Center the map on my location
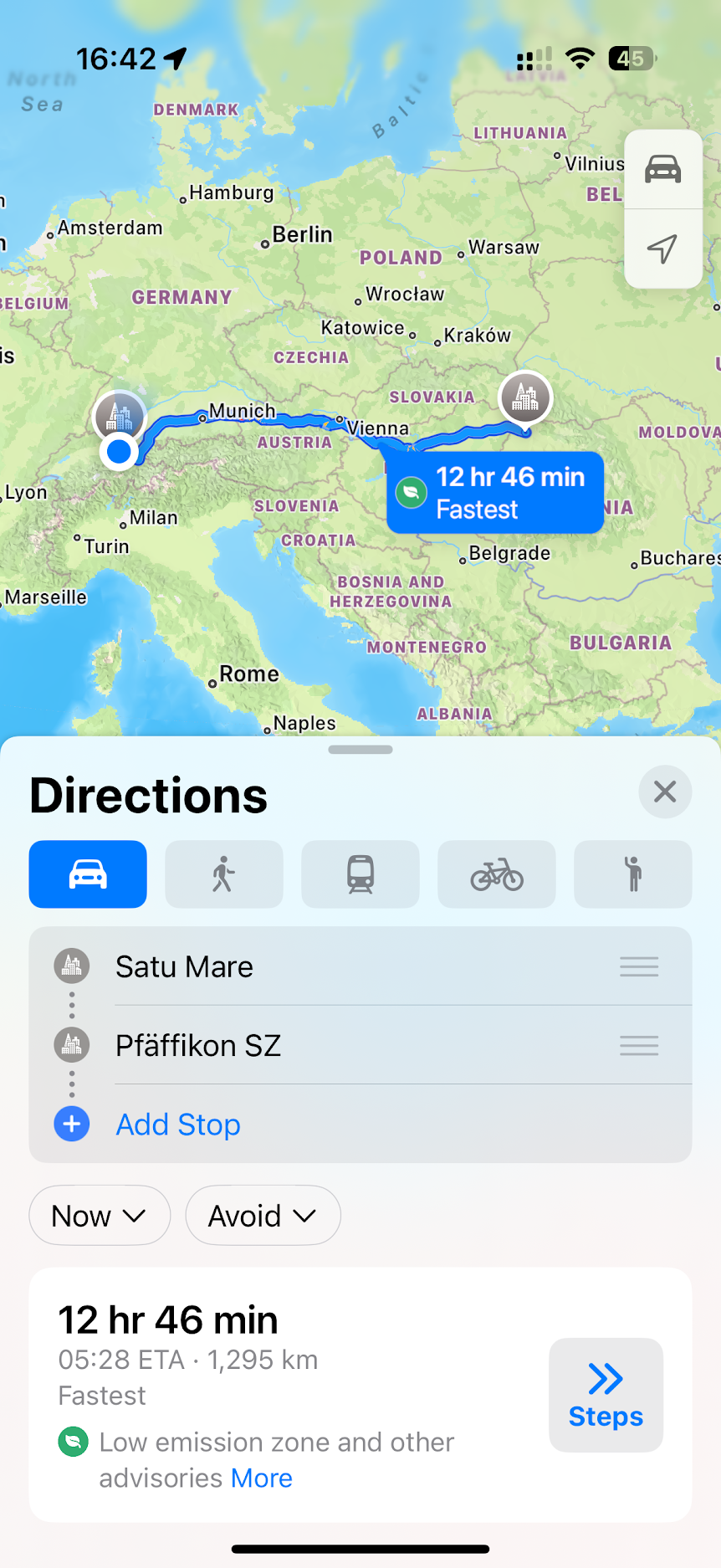This screenshot has width=721, height=1568. click(663, 249)
